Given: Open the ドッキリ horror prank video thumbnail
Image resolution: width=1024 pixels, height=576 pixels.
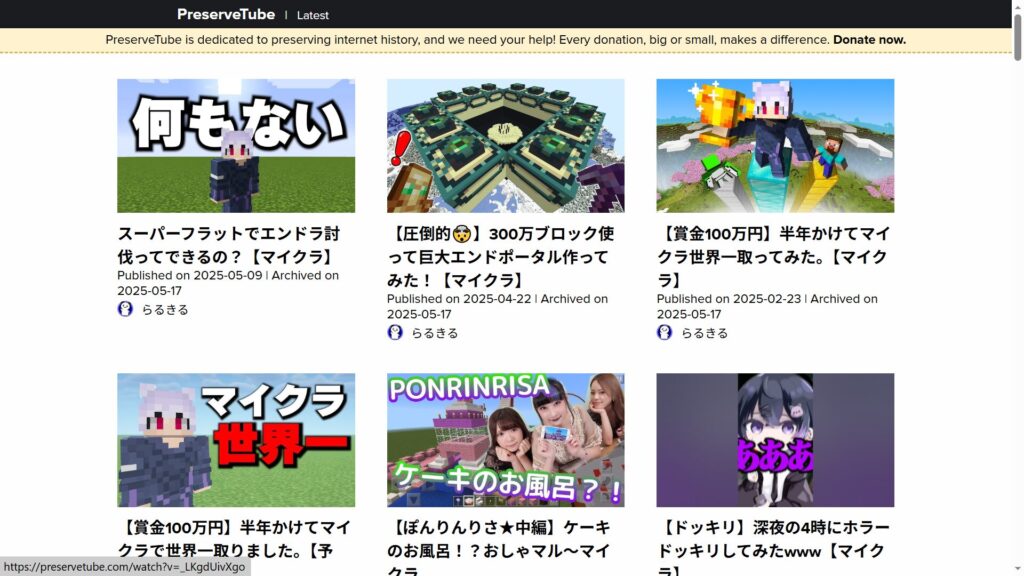Looking at the screenshot, I should pyautogui.click(x=775, y=440).
